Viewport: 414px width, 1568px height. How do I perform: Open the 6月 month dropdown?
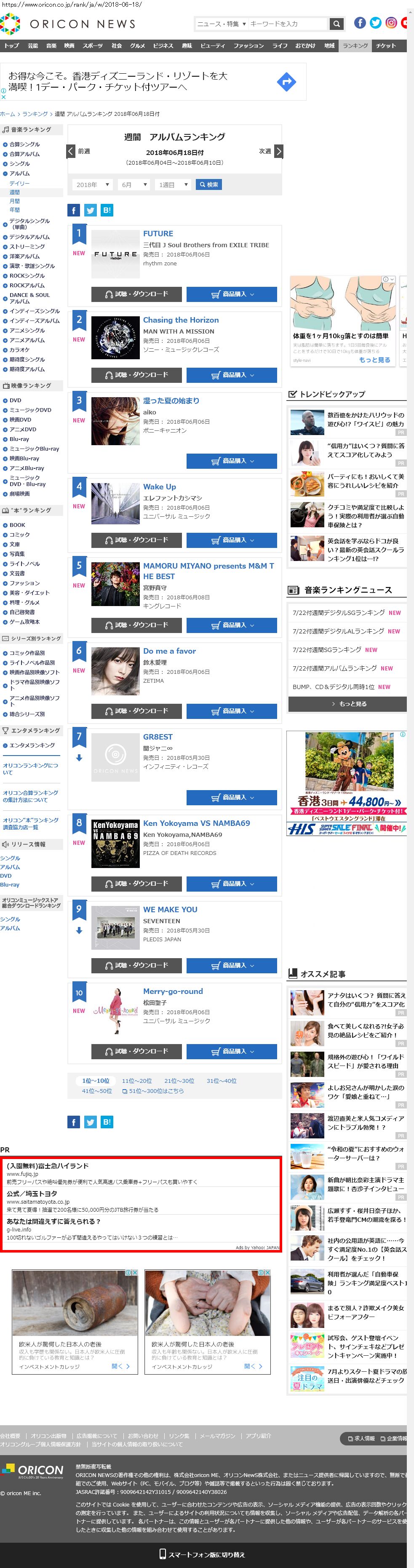point(134,184)
